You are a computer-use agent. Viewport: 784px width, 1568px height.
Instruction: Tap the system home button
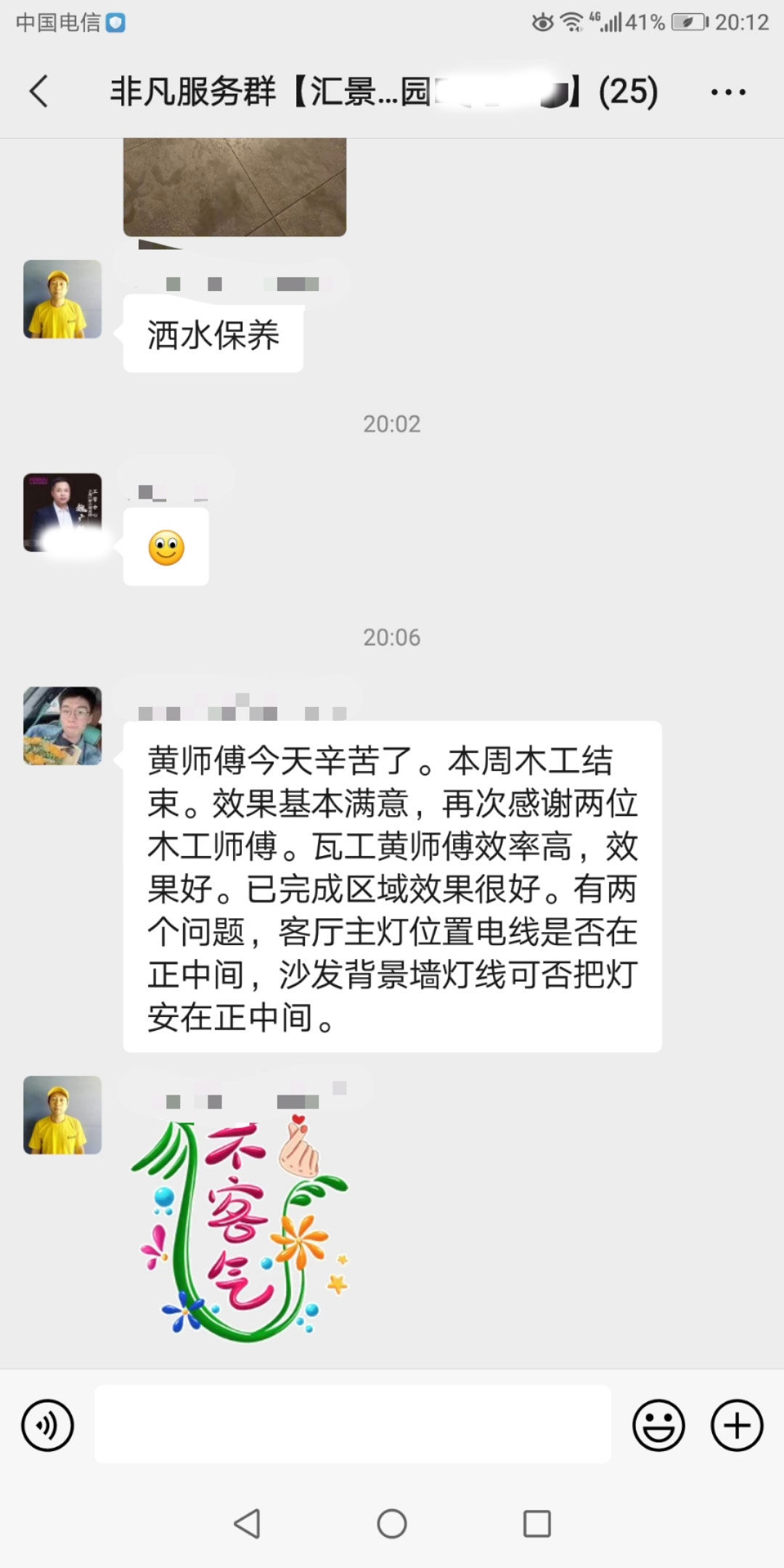(392, 1524)
